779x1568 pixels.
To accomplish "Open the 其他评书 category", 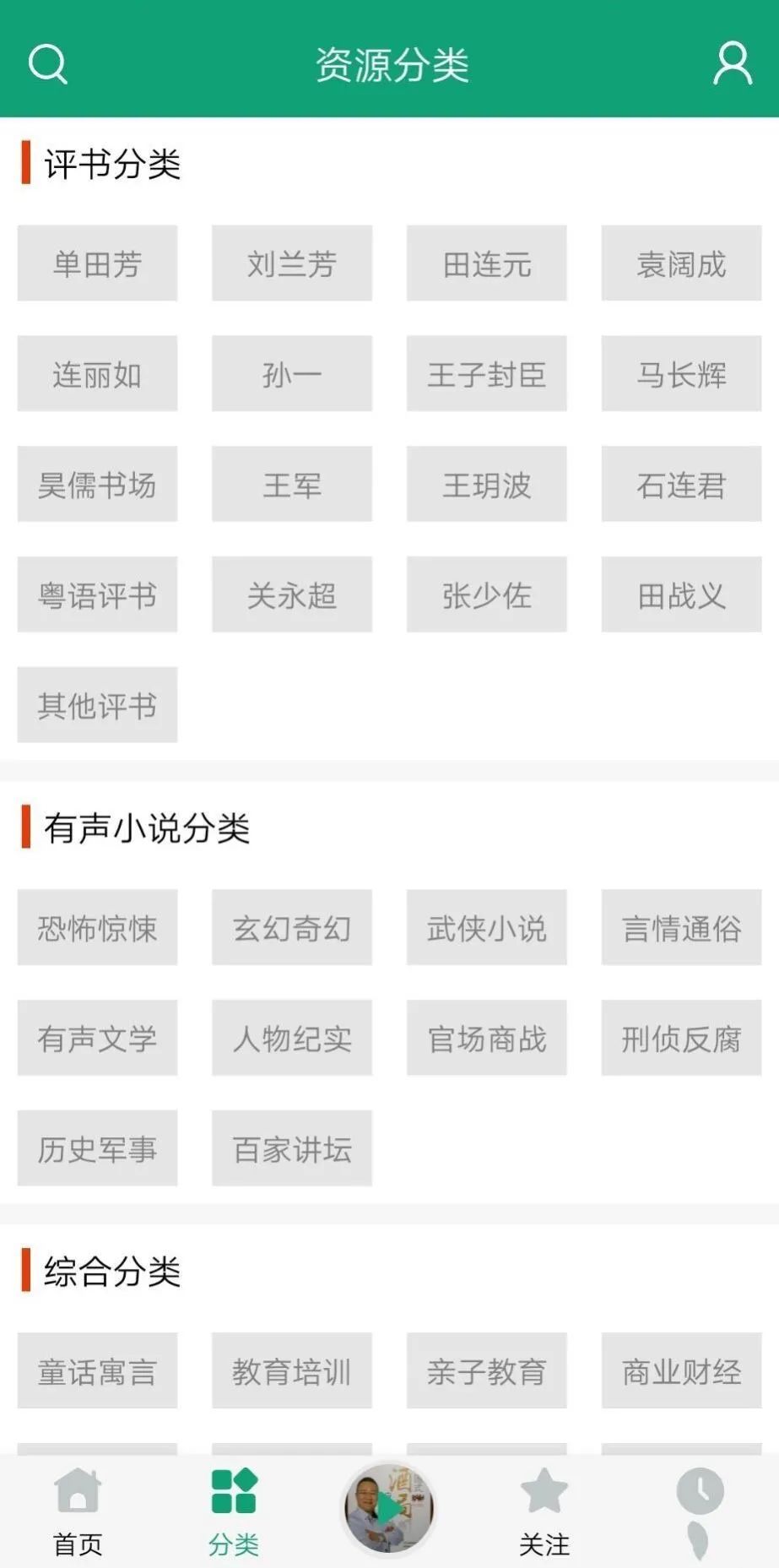I will (96, 706).
